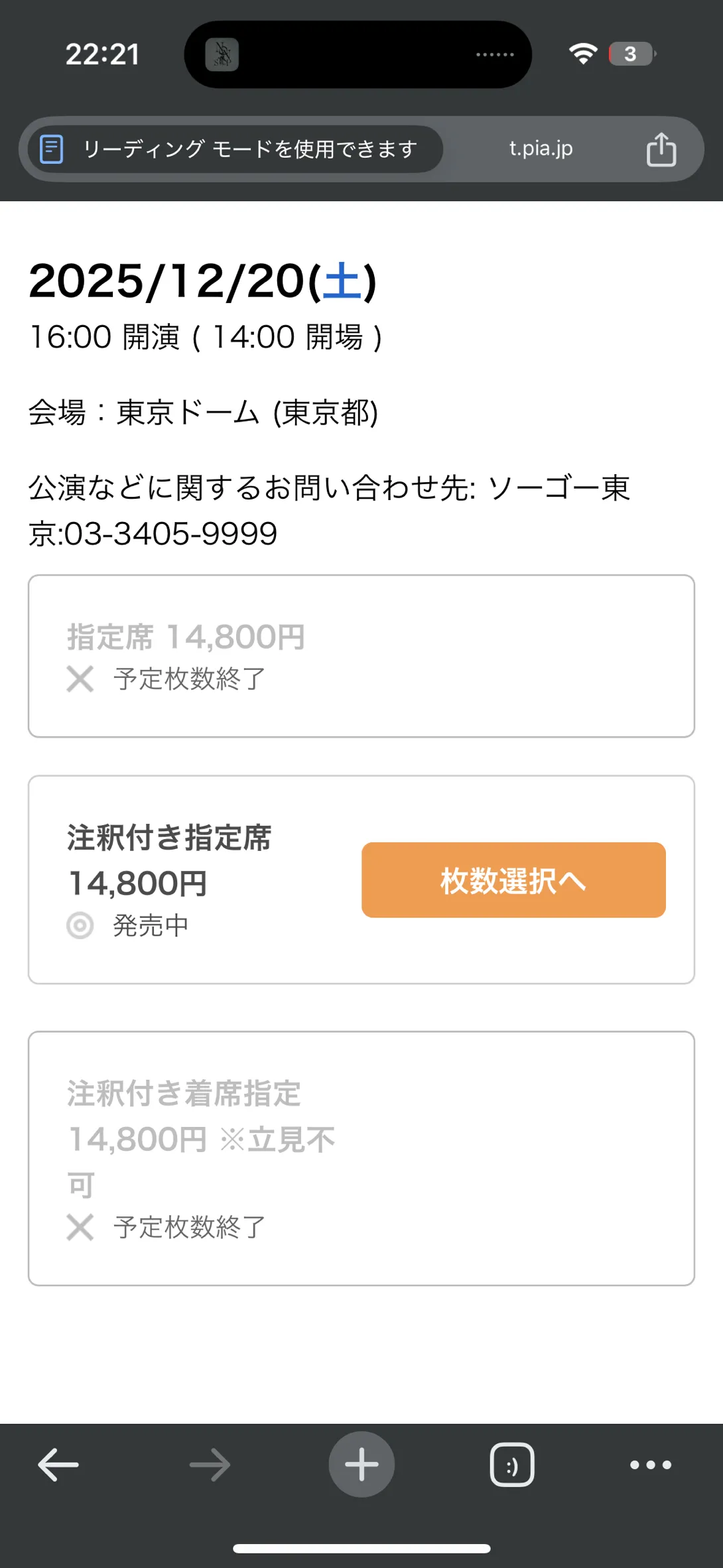Open a new tab
Screen dimensions: 723x1568
pyautogui.click(x=361, y=1465)
